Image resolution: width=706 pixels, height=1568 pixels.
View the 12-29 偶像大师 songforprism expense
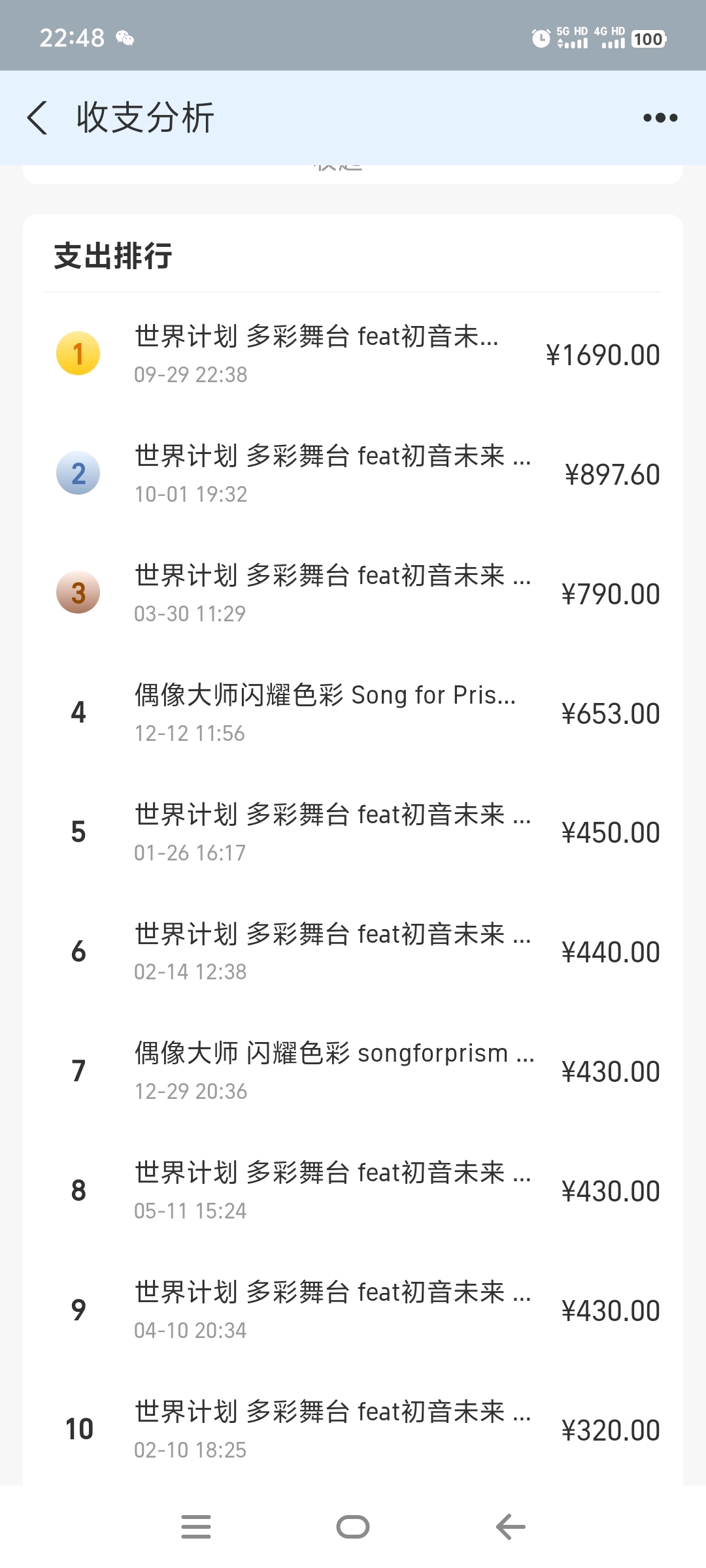(353, 1071)
